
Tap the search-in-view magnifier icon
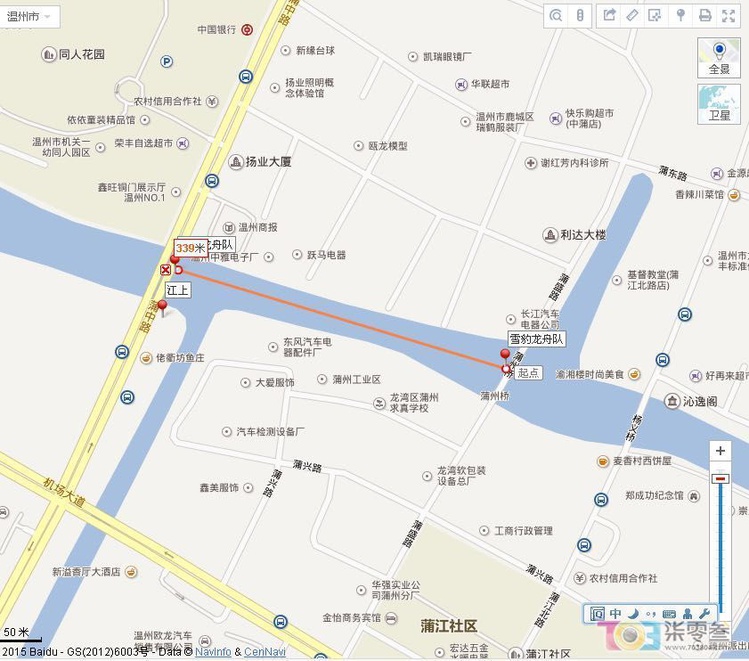(556, 15)
